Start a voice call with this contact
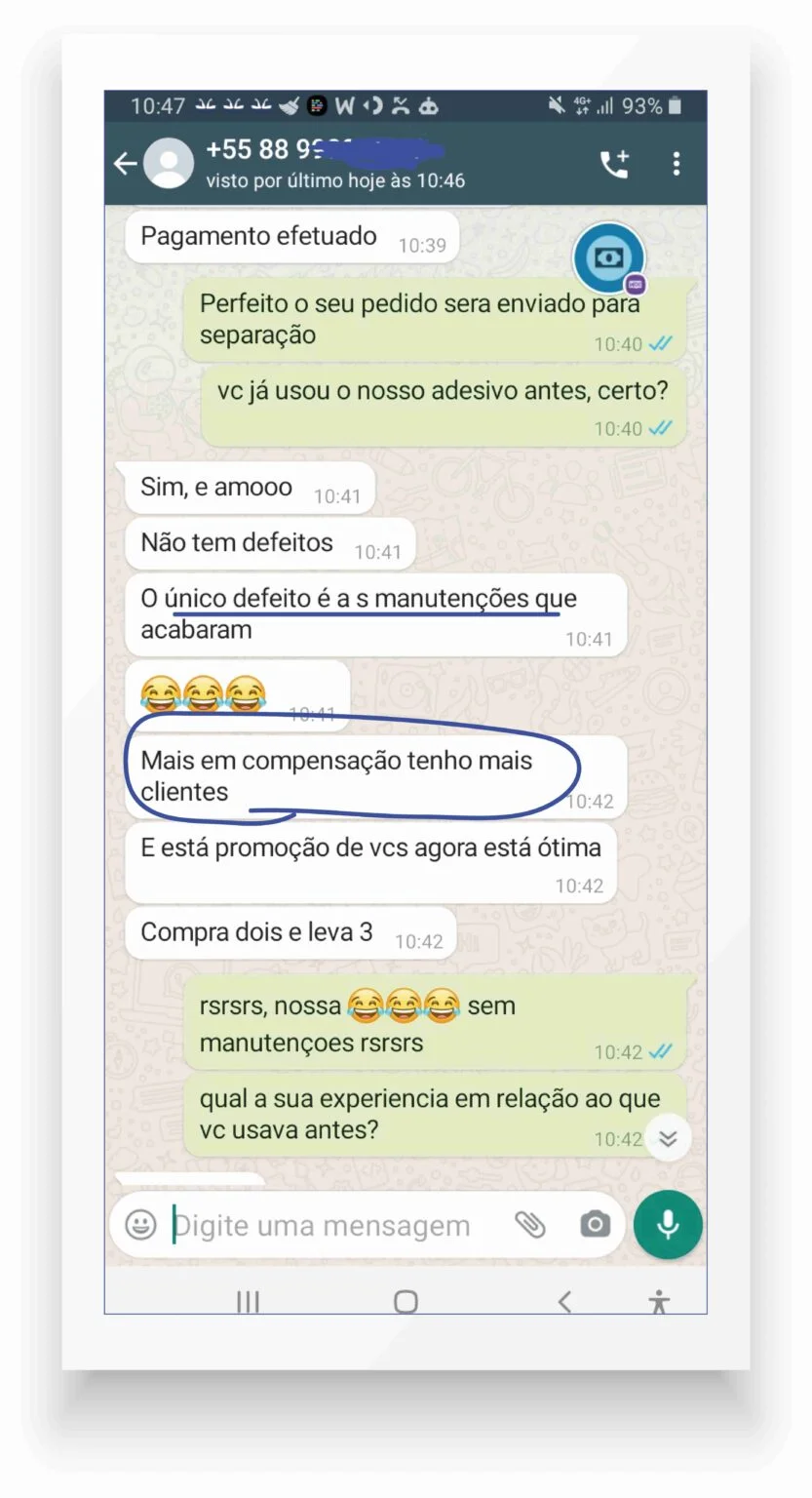Image resolution: width=812 pixels, height=1498 pixels. [x=614, y=164]
